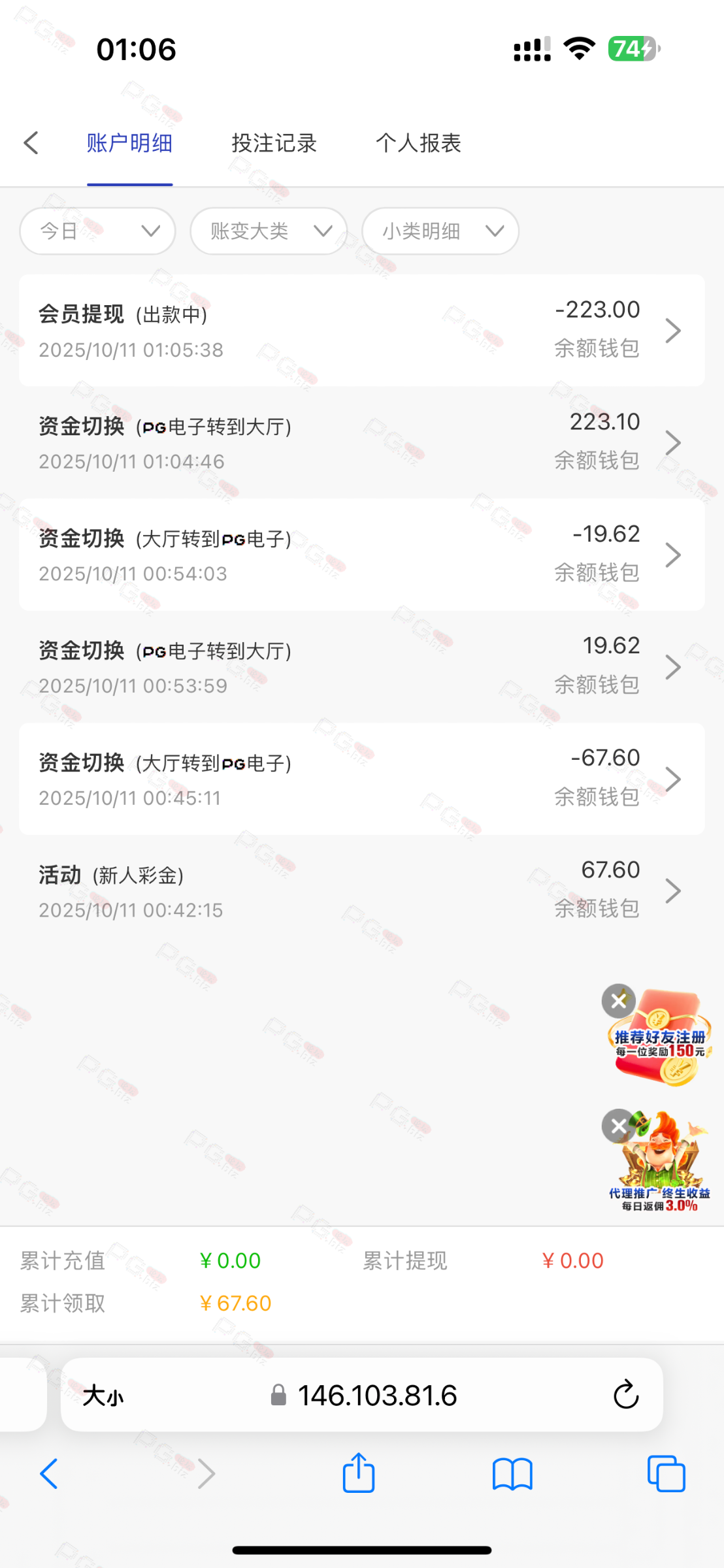Open the 活动 新人彩金 67.60 record
This screenshot has width=724, height=1568.
361,890
